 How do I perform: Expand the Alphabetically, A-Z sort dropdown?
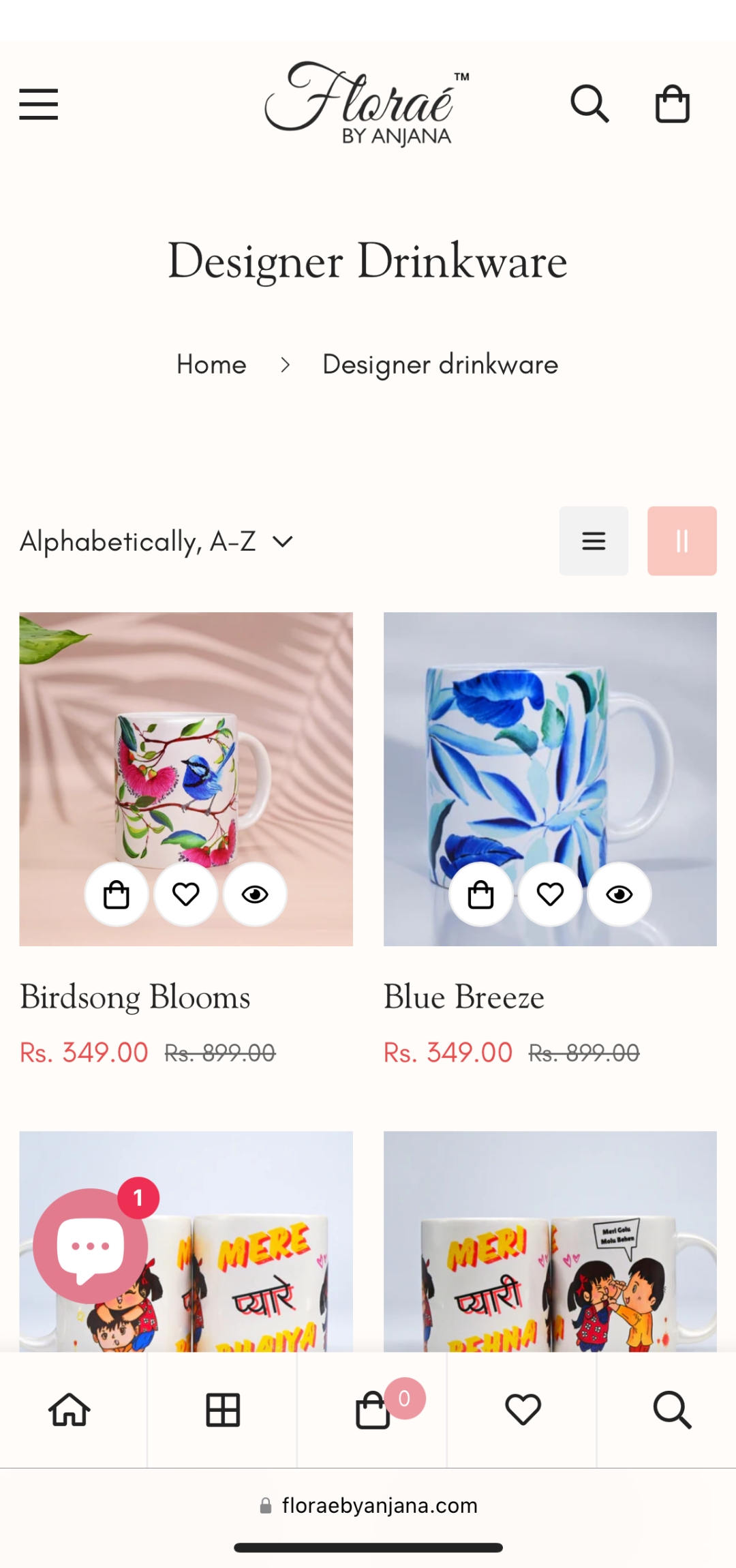157,541
